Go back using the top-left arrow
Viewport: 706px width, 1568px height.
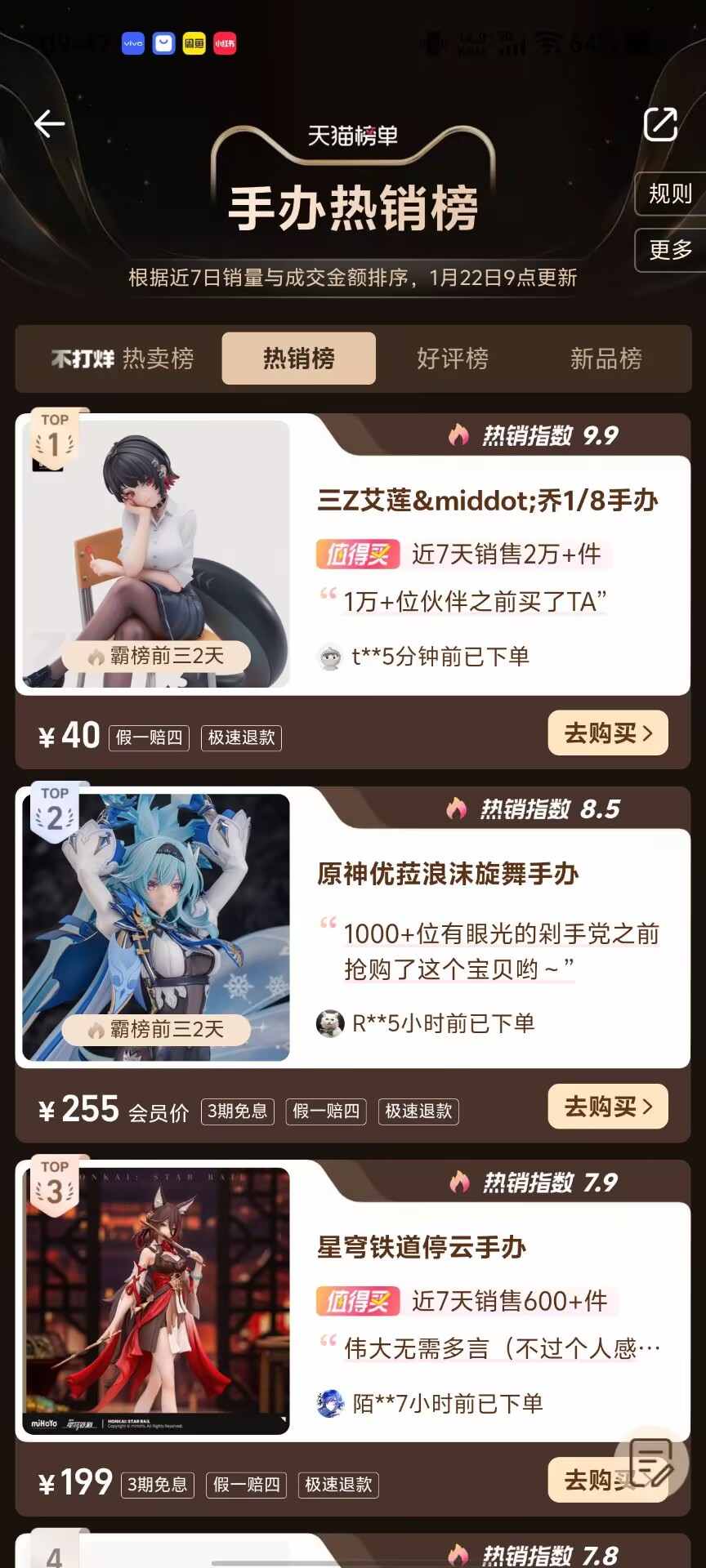click(49, 123)
